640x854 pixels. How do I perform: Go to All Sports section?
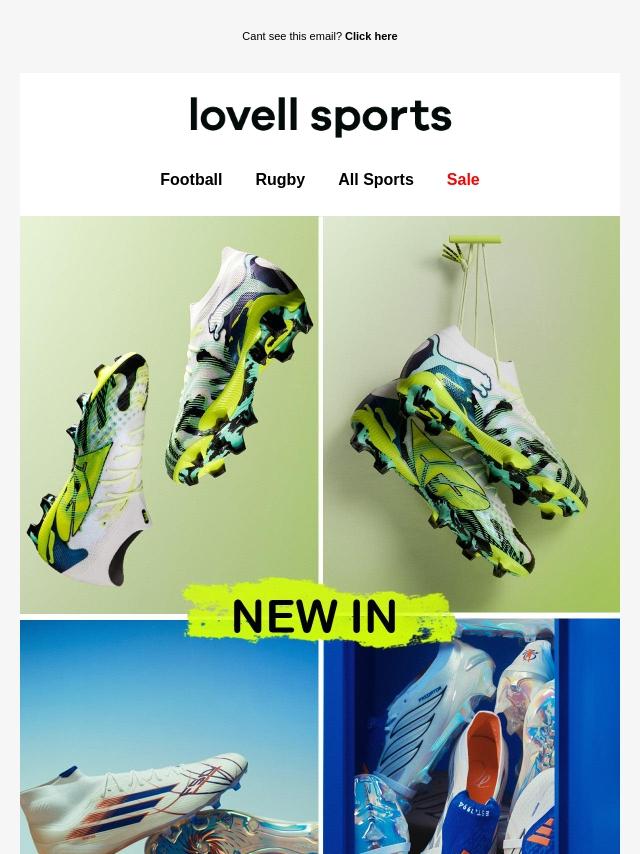click(x=375, y=180)
